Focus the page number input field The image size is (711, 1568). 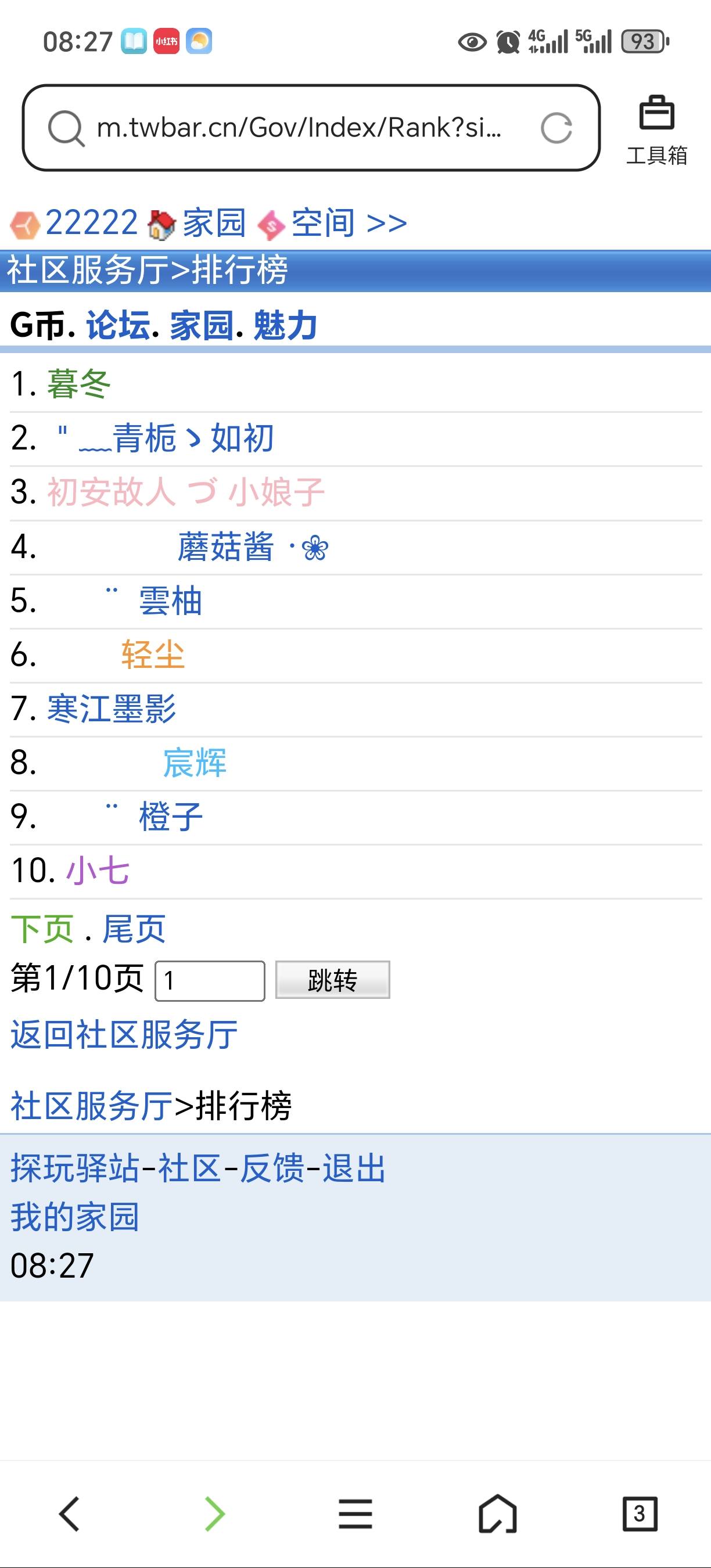pyautogui.click(x=209, y=981)
